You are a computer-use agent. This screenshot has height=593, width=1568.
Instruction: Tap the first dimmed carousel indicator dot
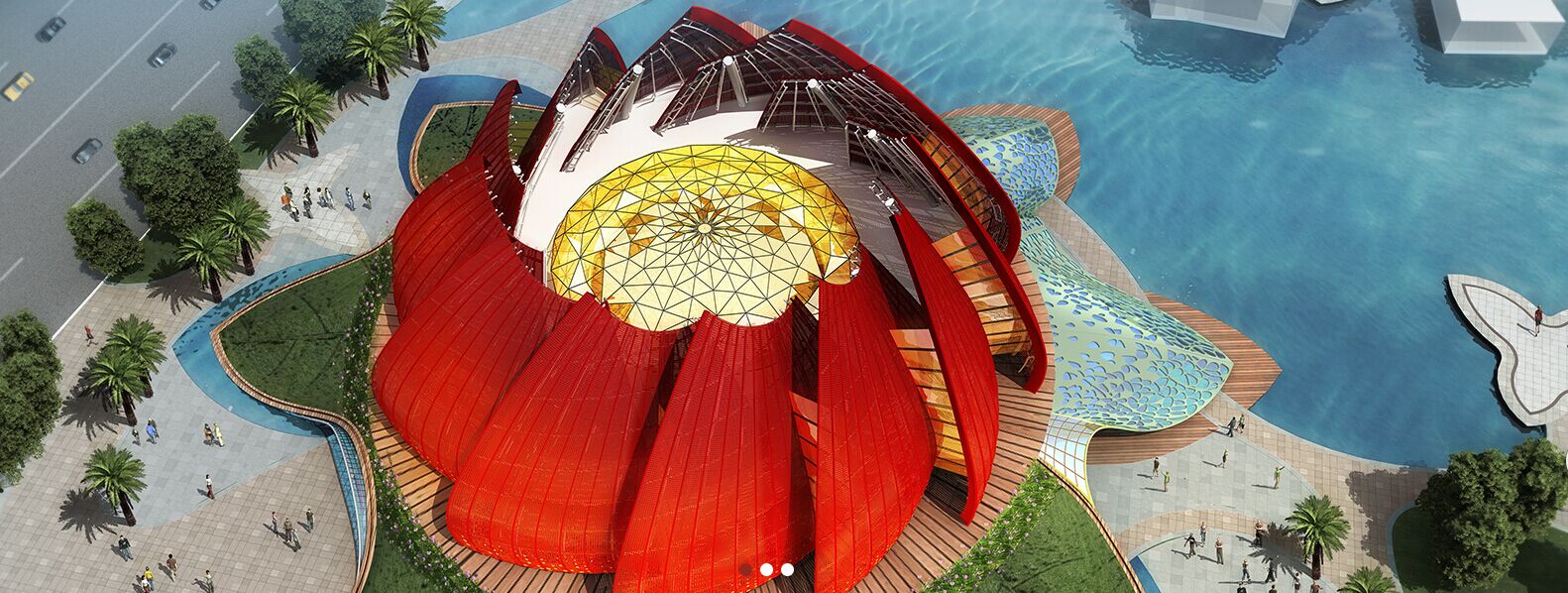point(746,569)
